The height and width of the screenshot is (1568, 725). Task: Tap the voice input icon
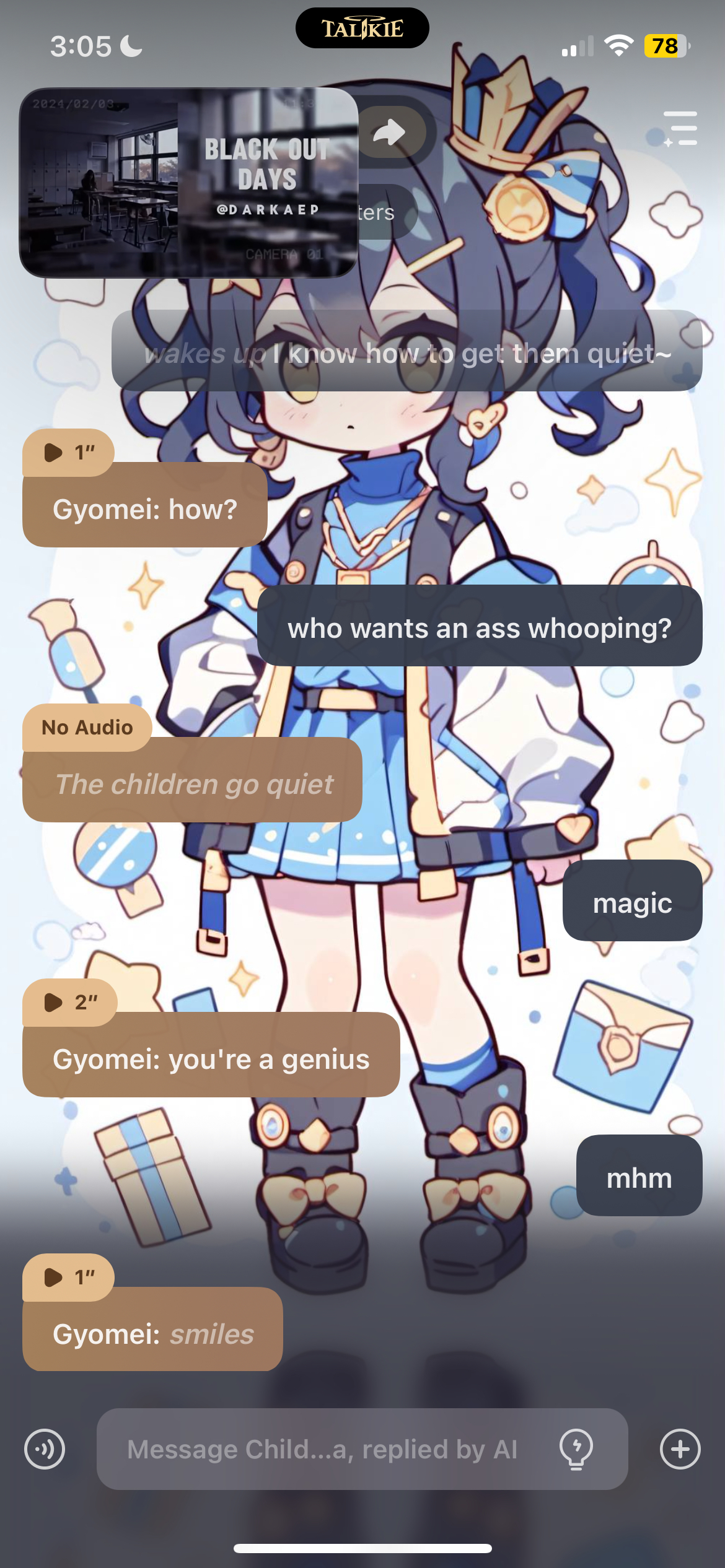pos(45,1449)
